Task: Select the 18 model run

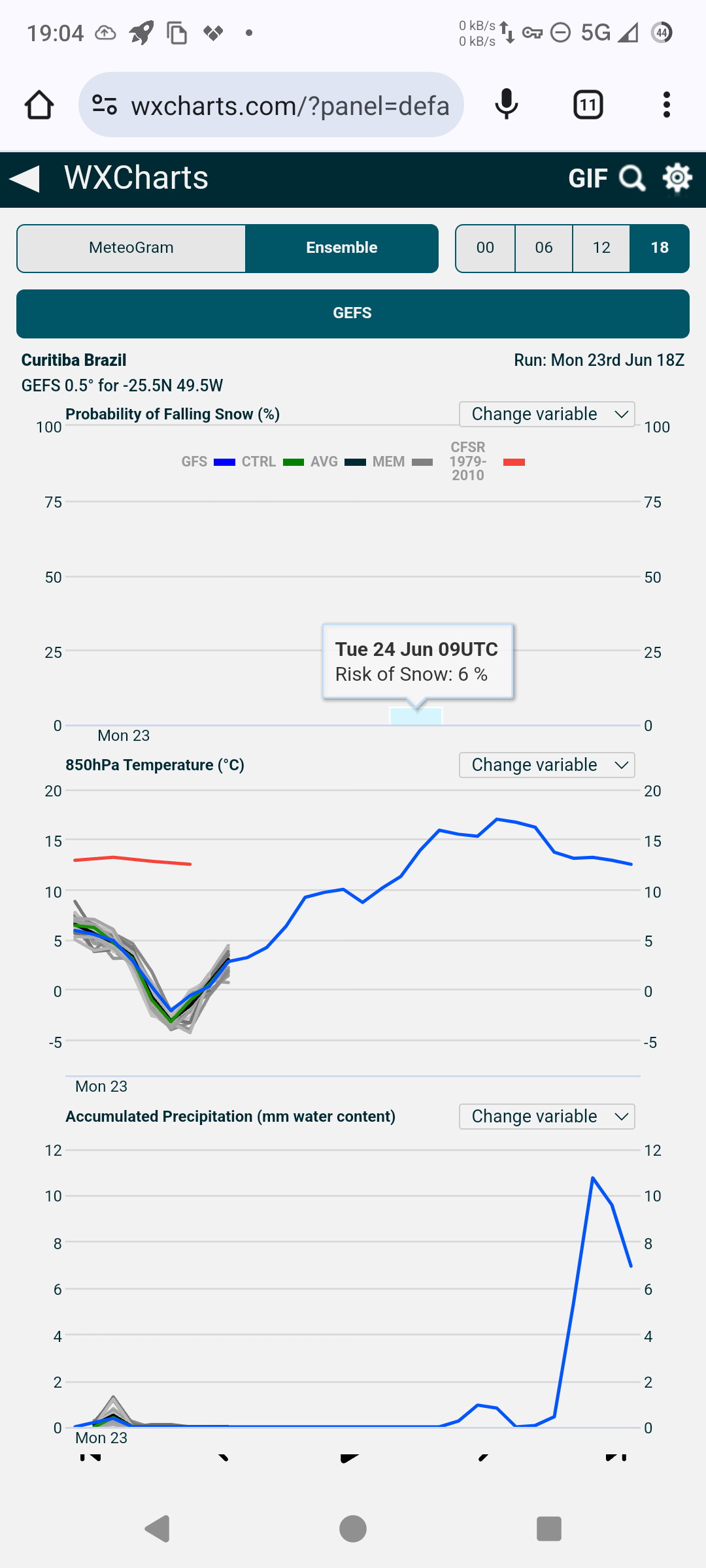Action: [x=660, y=248]
